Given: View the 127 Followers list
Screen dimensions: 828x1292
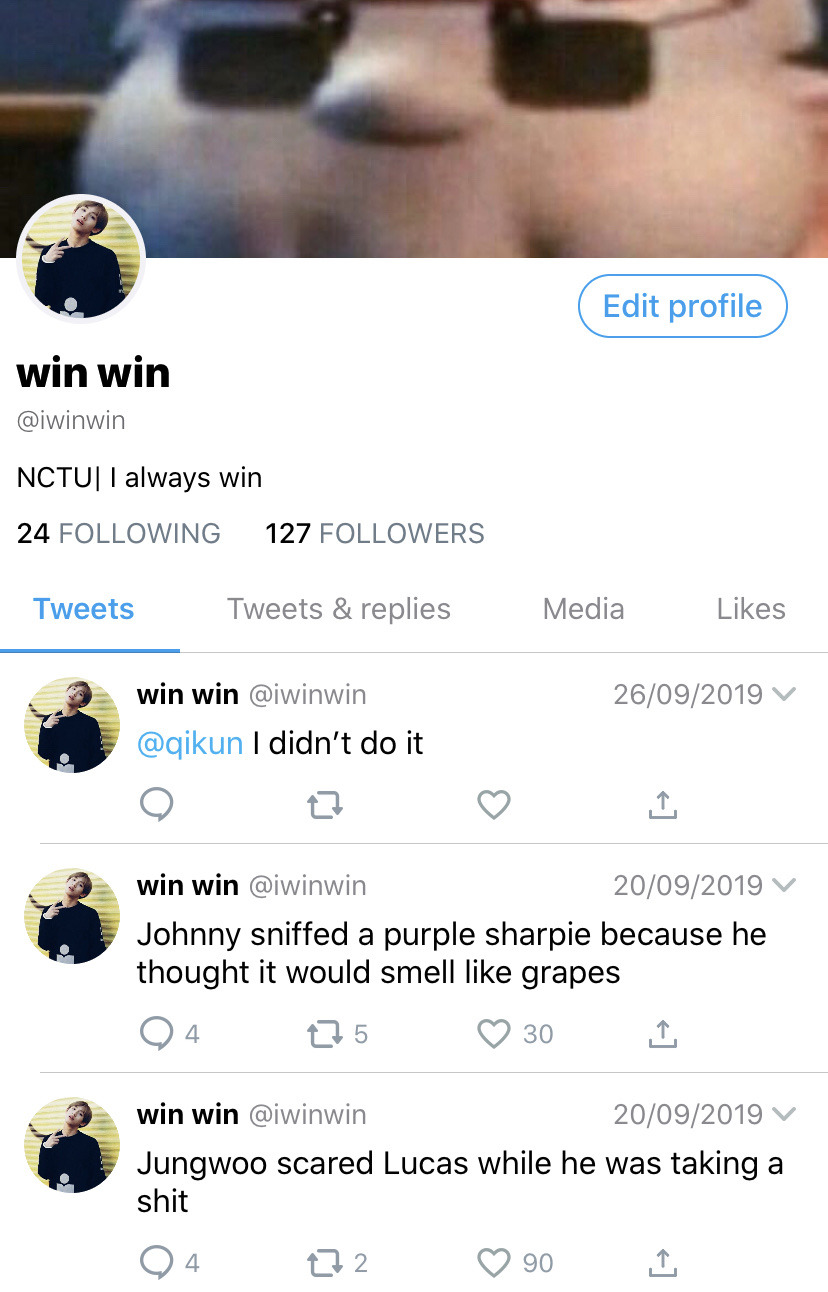Looking at the screenshot, I should [374, 533].
